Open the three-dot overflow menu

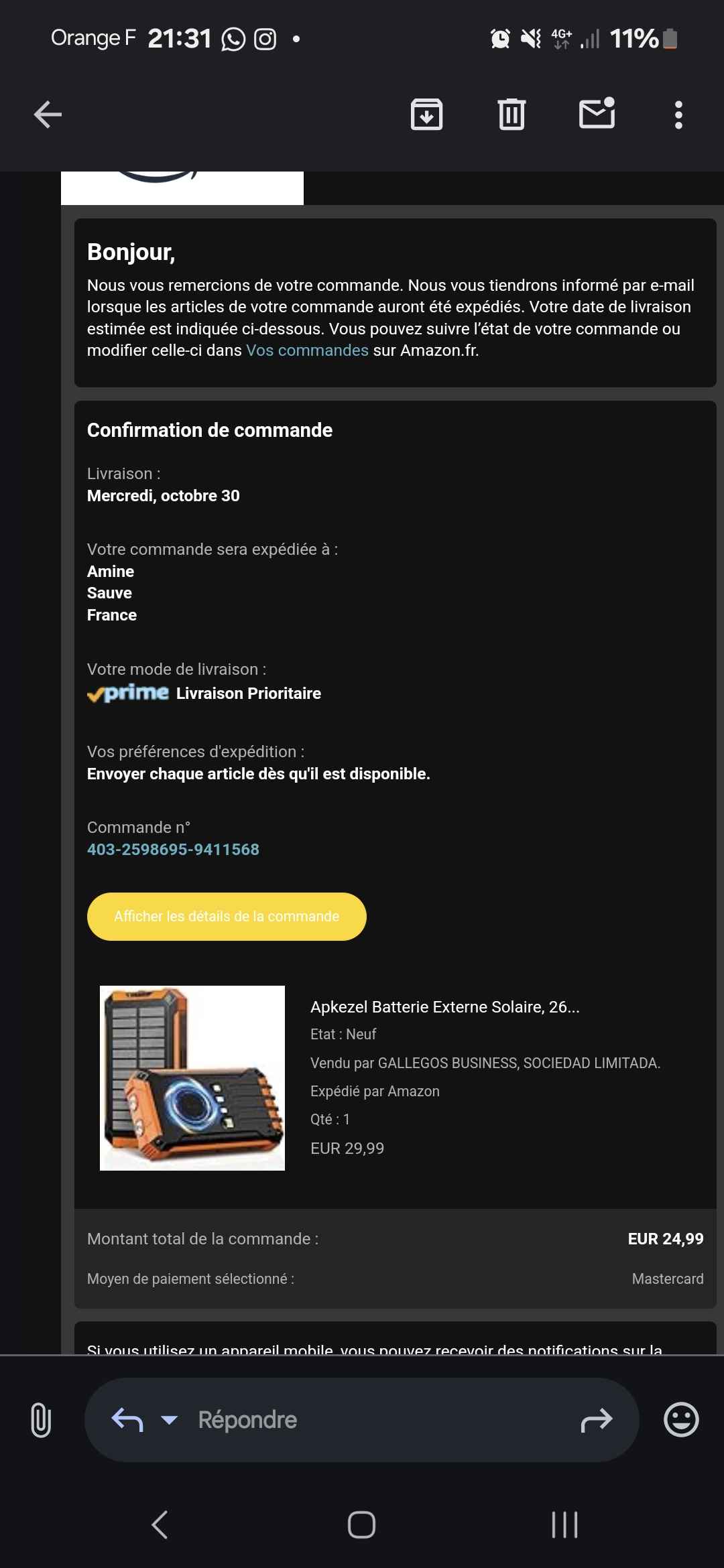[x=678, y=115]
